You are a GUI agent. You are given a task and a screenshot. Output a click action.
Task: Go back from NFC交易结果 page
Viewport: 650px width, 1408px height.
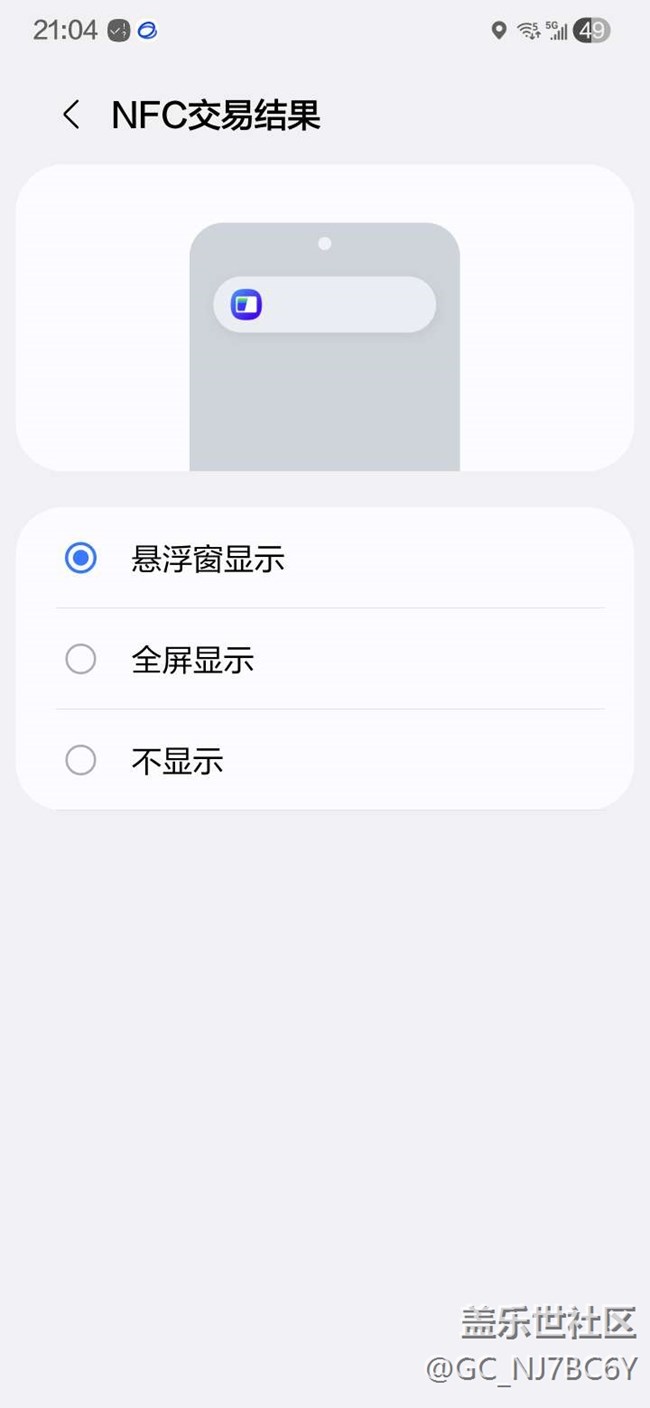click(x=71, y=115)
